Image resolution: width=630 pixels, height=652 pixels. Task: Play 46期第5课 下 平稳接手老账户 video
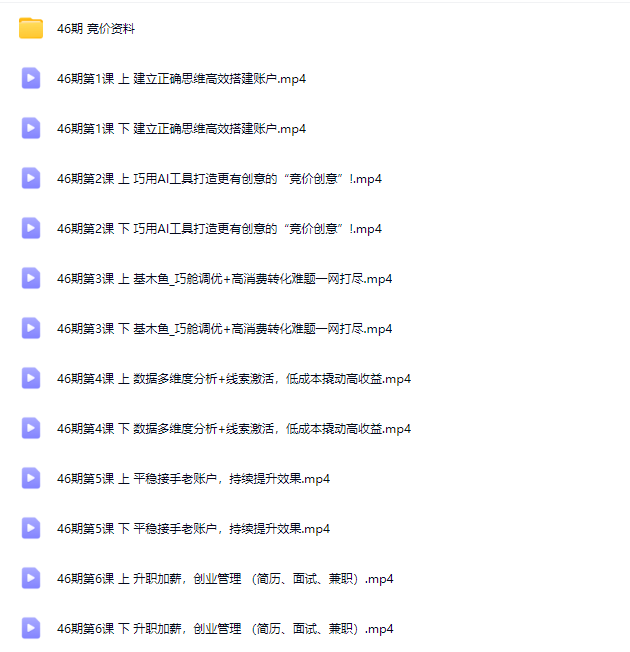[193, 529]
